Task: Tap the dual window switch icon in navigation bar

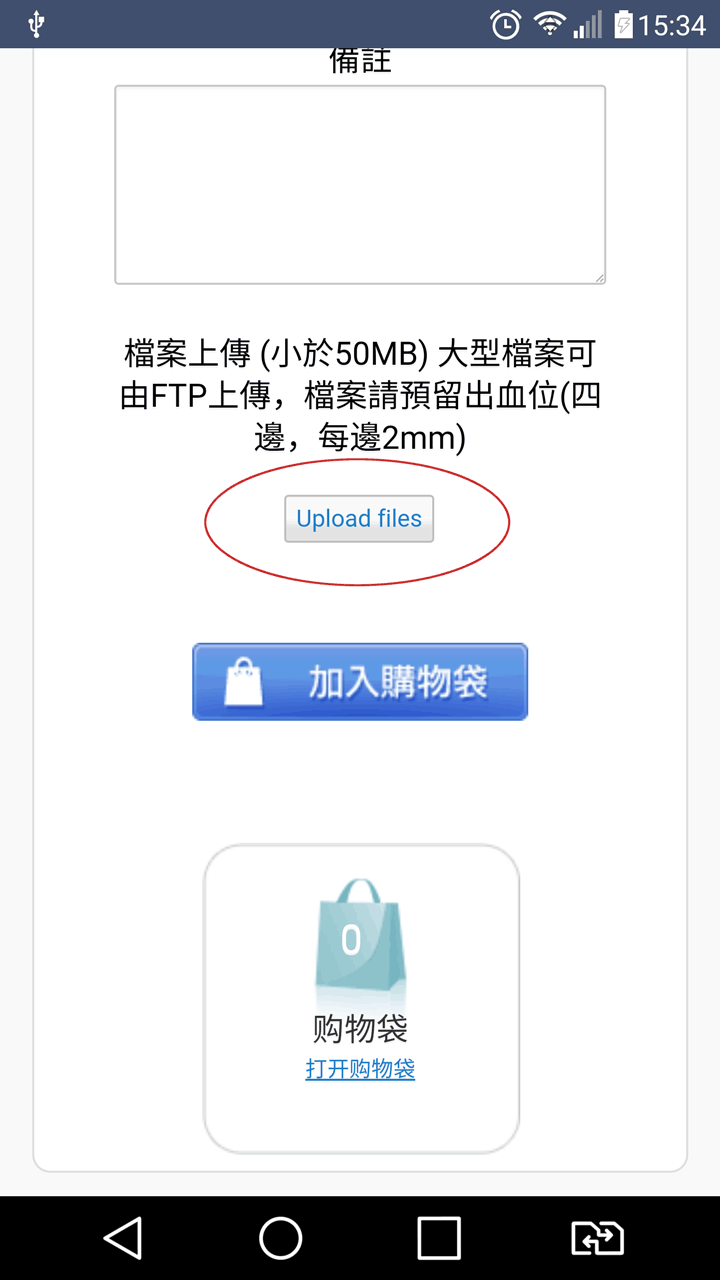Action: [597, 1237]
